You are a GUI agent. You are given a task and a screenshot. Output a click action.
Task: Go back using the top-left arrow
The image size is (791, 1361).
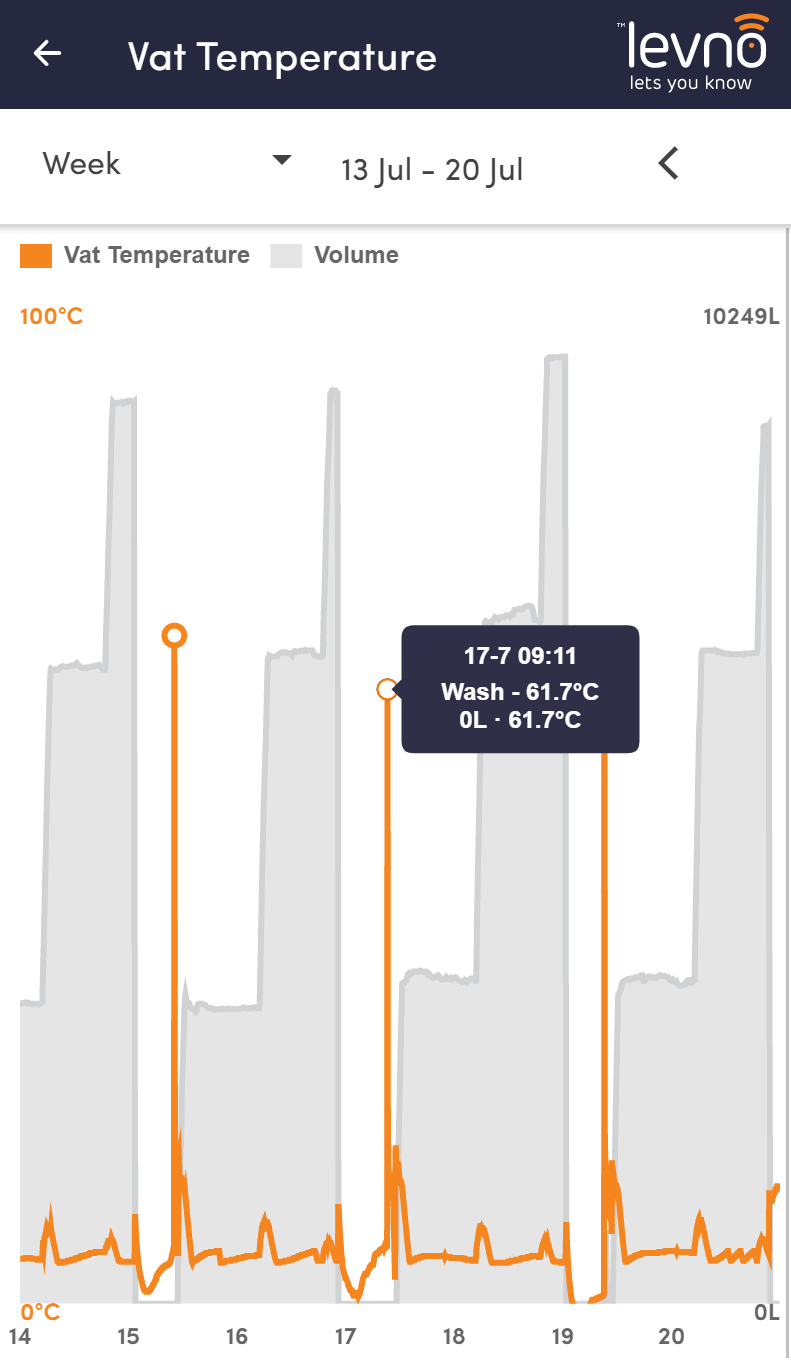[x=48, y=54]
